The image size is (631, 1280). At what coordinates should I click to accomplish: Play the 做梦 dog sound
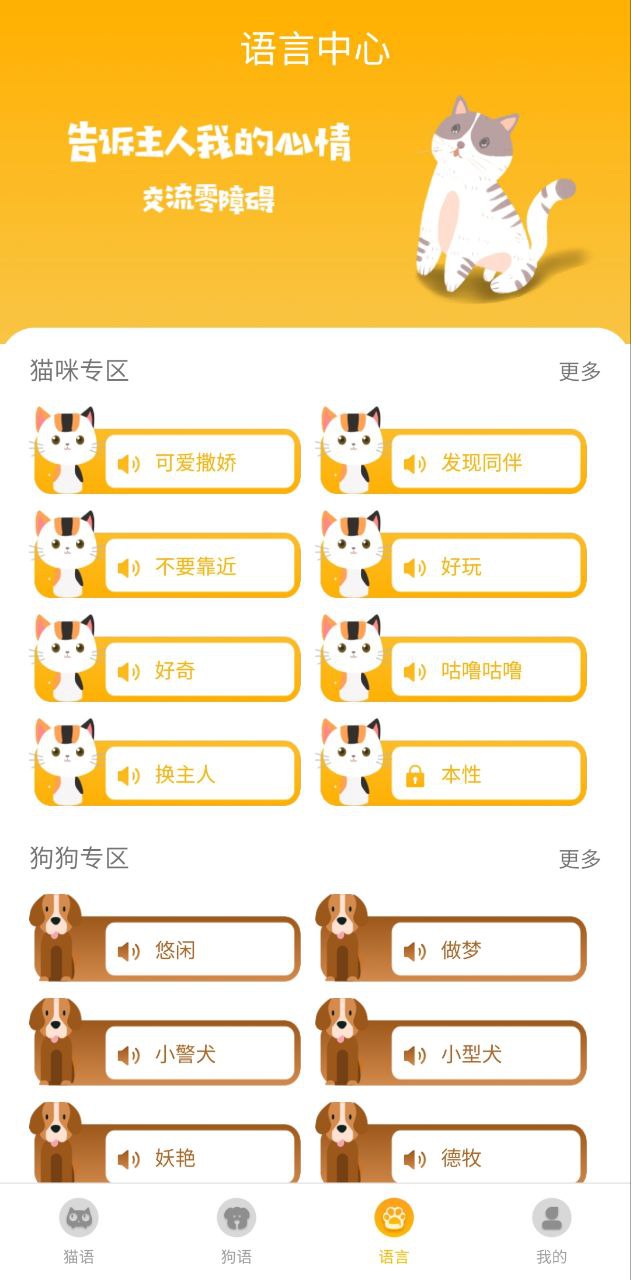(x=486, y=951)
